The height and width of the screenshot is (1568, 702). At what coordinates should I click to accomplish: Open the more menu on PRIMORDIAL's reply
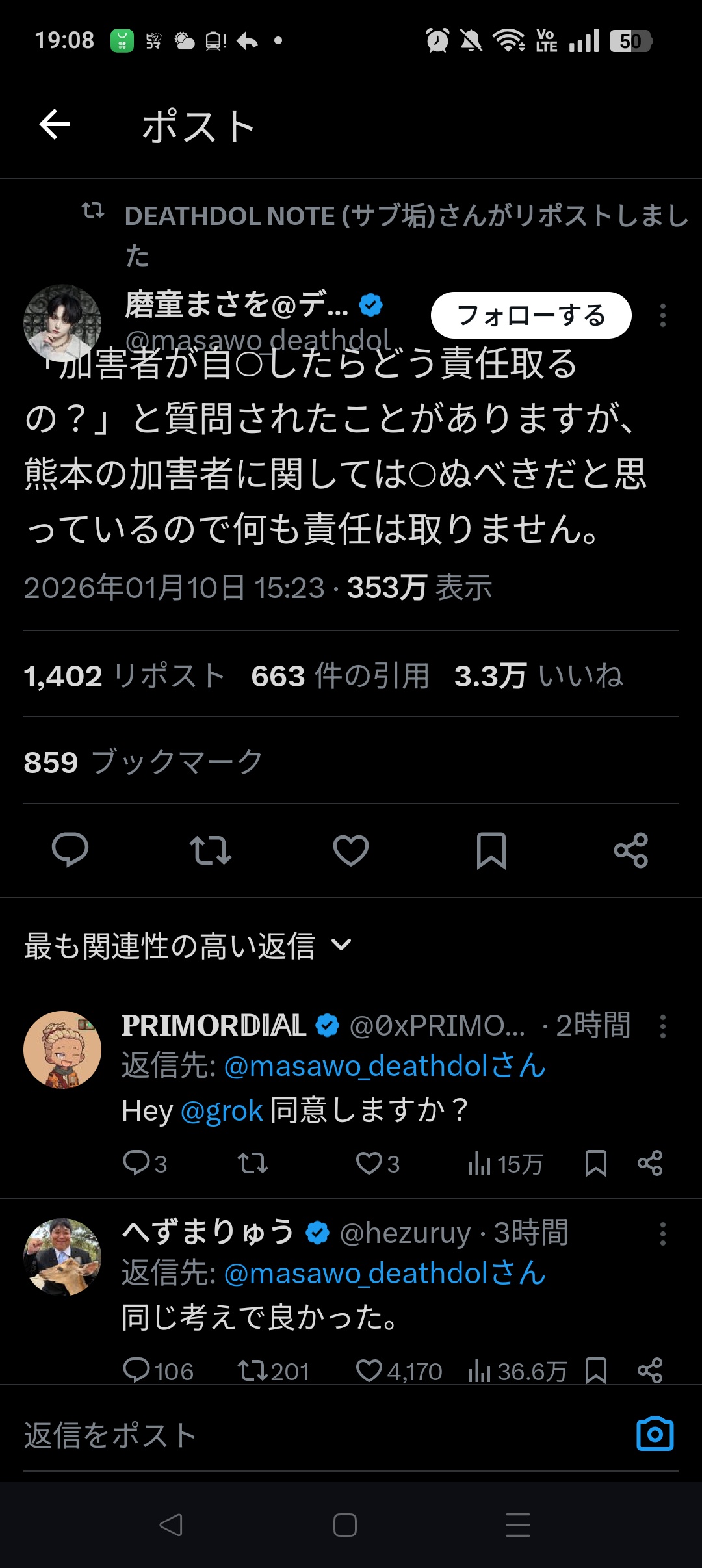pos(662,1026)
